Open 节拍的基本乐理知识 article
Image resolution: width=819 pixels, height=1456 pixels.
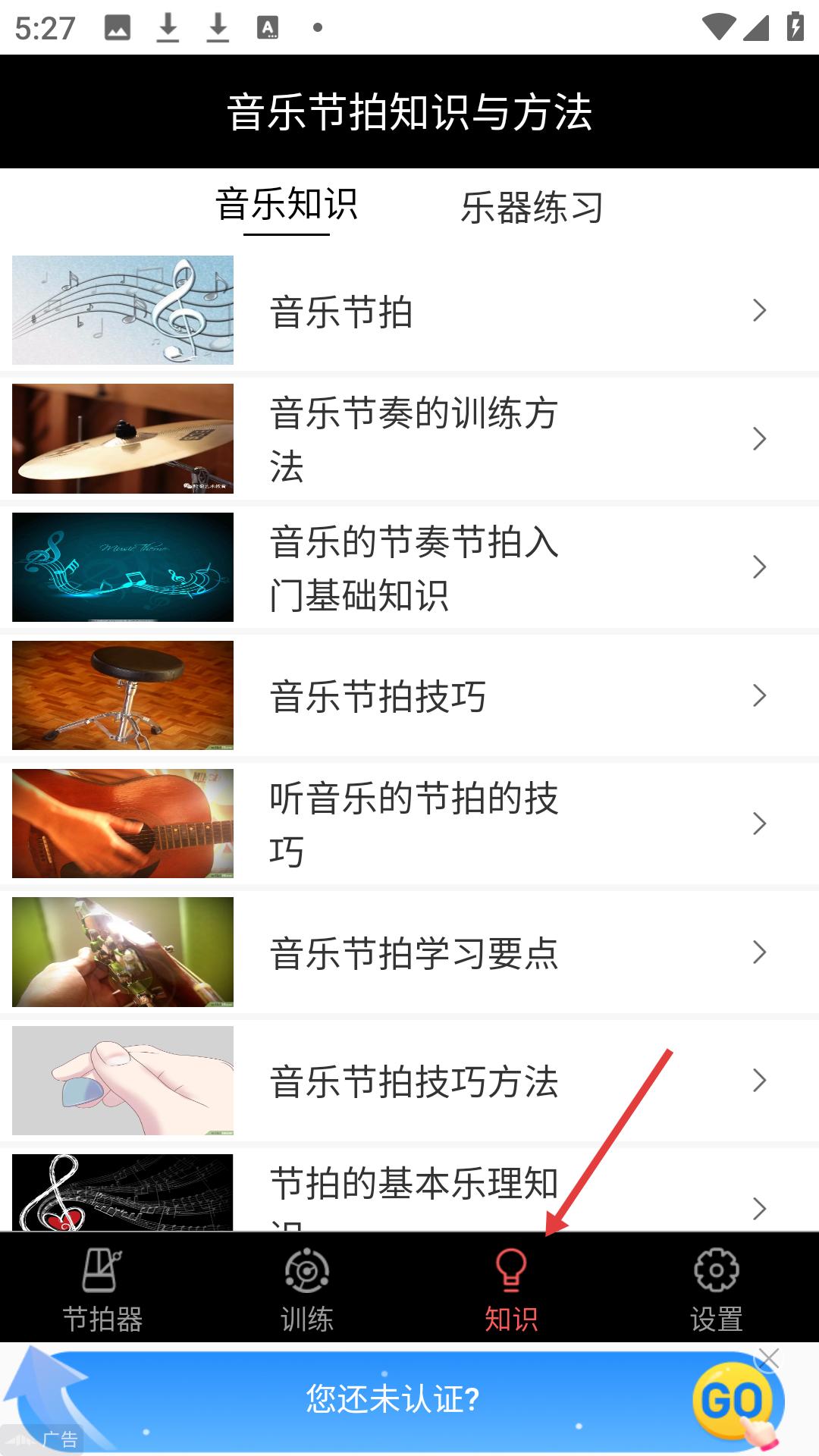tap(409, 1194)
